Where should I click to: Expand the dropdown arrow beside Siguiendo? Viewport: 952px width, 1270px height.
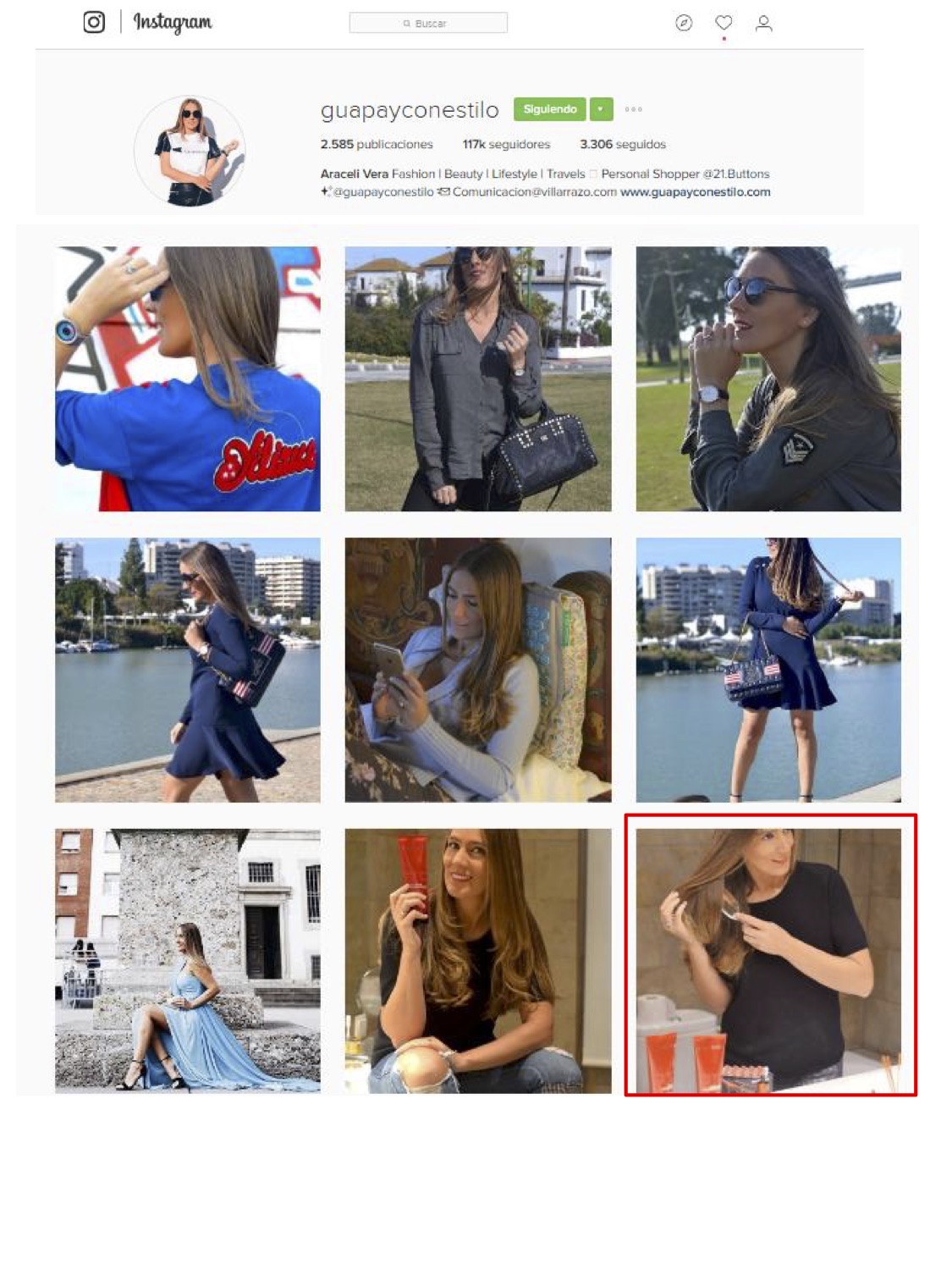pos(601,109)
